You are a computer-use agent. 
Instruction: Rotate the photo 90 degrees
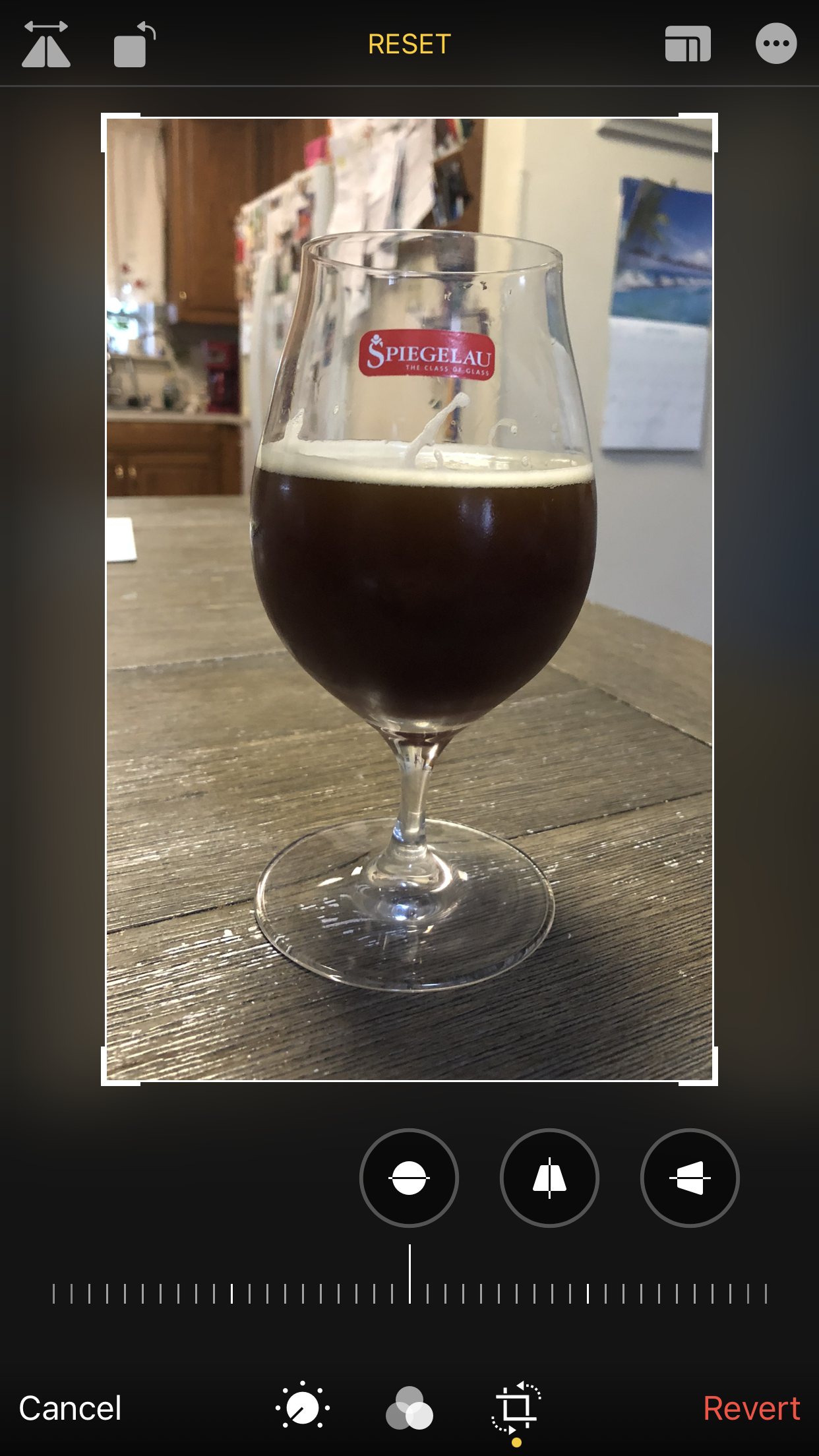click(135, 44)
